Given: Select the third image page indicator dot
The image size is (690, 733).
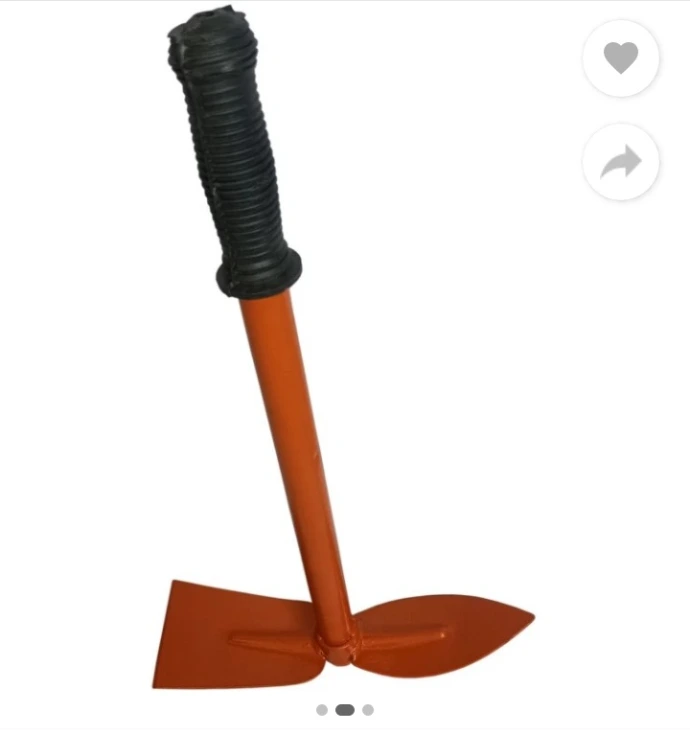Looking at the screenshot, I should pyautogui.click(x=368, y=710).
